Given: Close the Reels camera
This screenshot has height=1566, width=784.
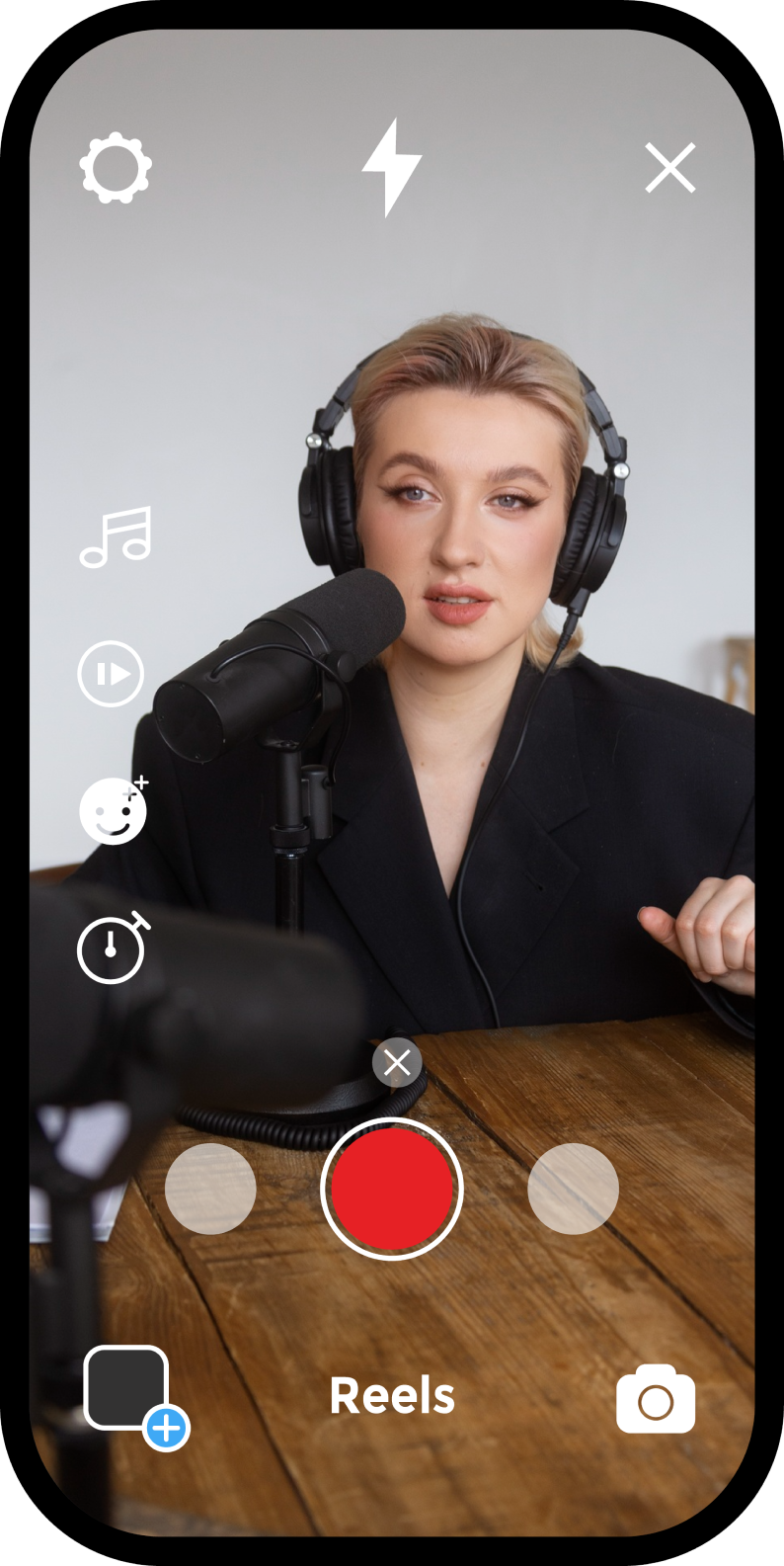Looking at the screenshot, I should pos(670,167).
